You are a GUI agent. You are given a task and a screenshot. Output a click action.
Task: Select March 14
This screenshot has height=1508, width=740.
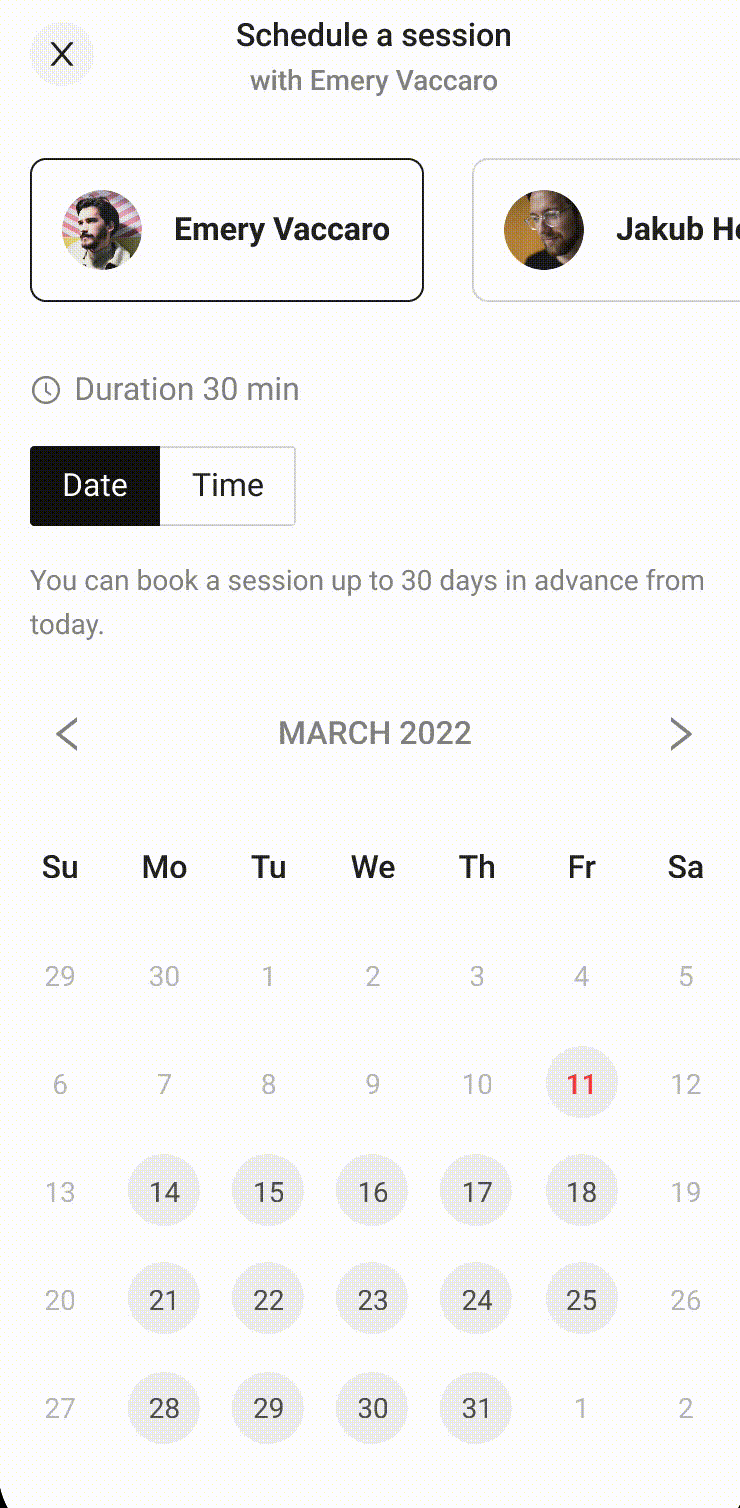[x=164, y=1191]
